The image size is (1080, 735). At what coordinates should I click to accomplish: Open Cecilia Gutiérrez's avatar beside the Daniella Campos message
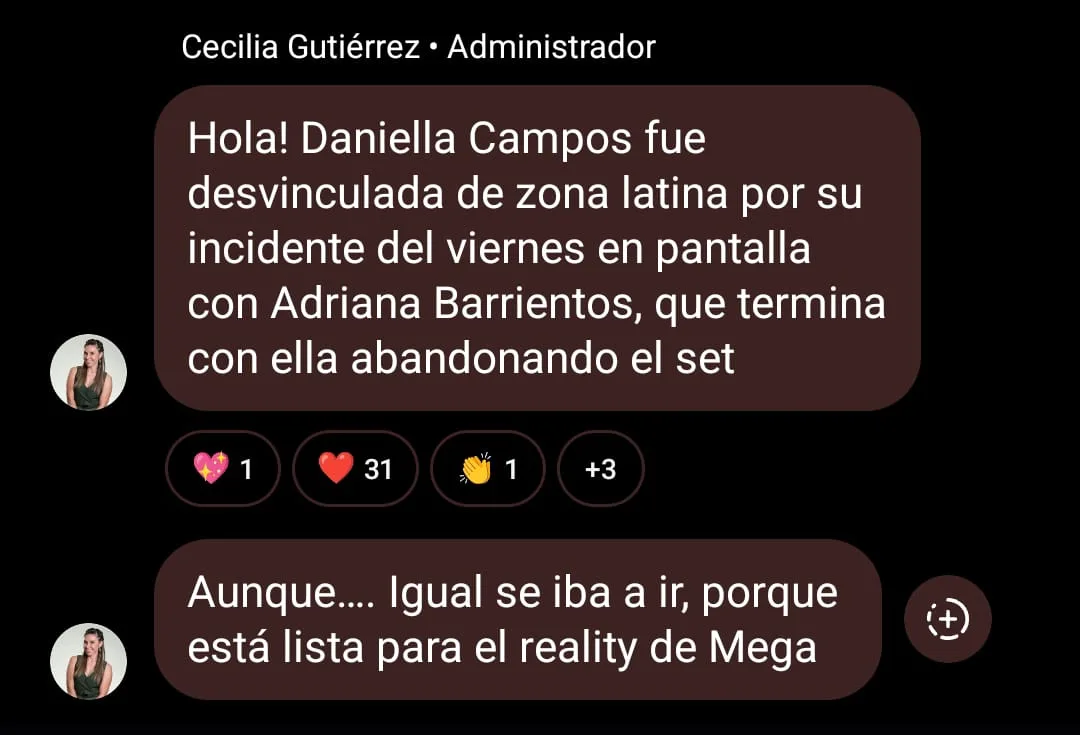pyautogui.click(x=89, y=372)
